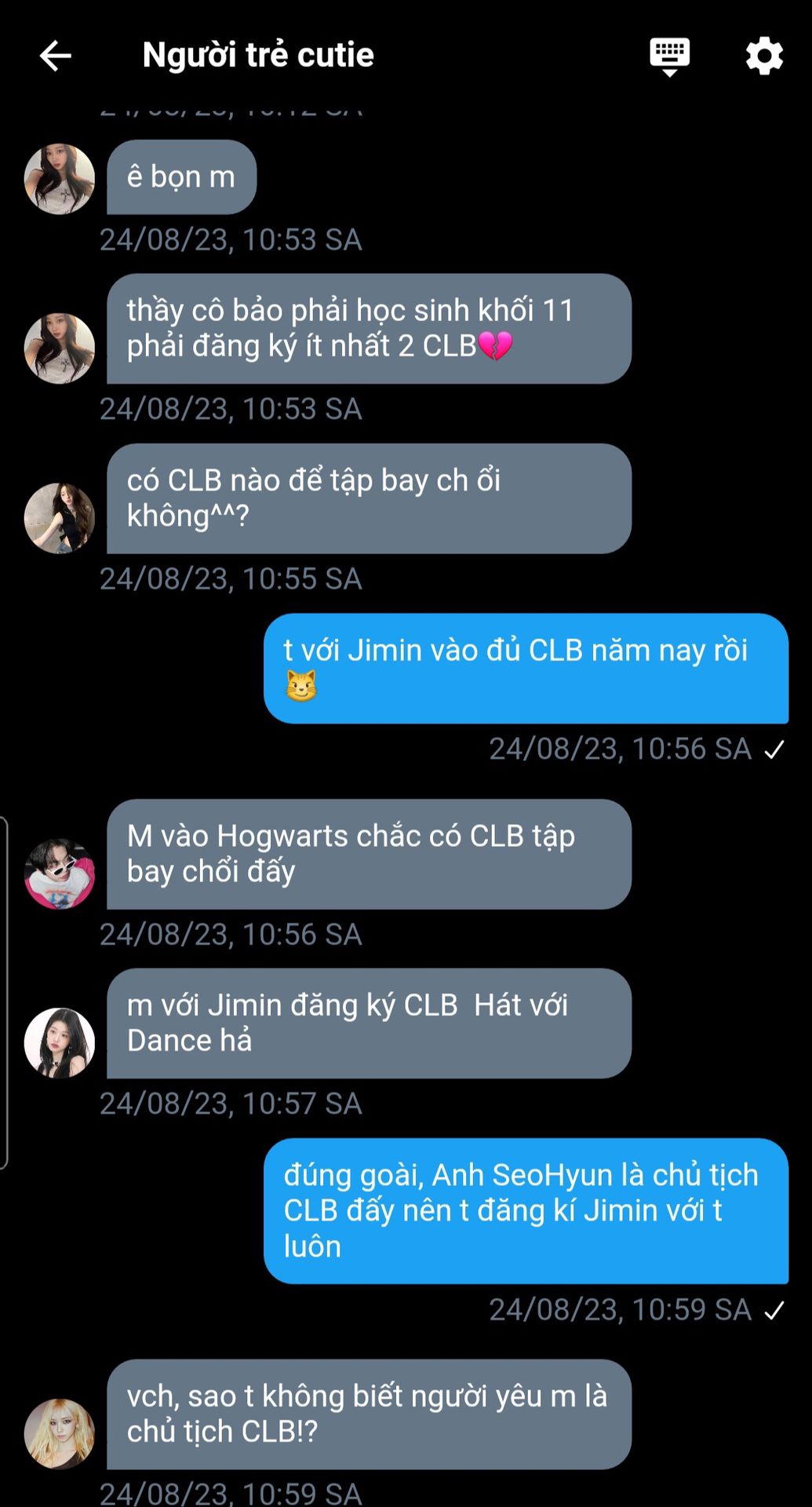The width and height of the screenshot is (812, 1507).
Task: Tap the message 'ê bọn m'
Action: click(181, 177)
